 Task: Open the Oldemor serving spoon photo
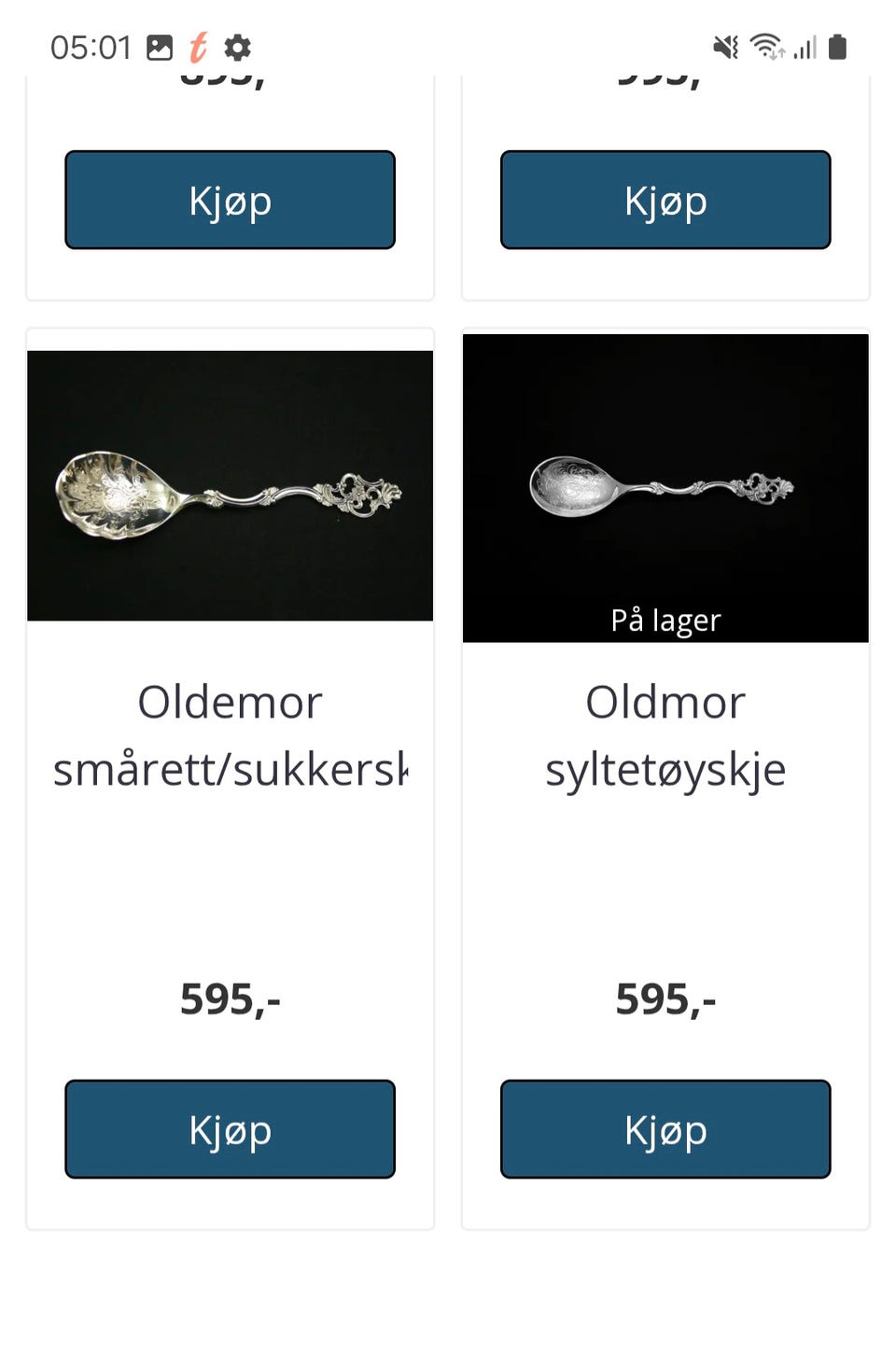click(x=230, y=485)
